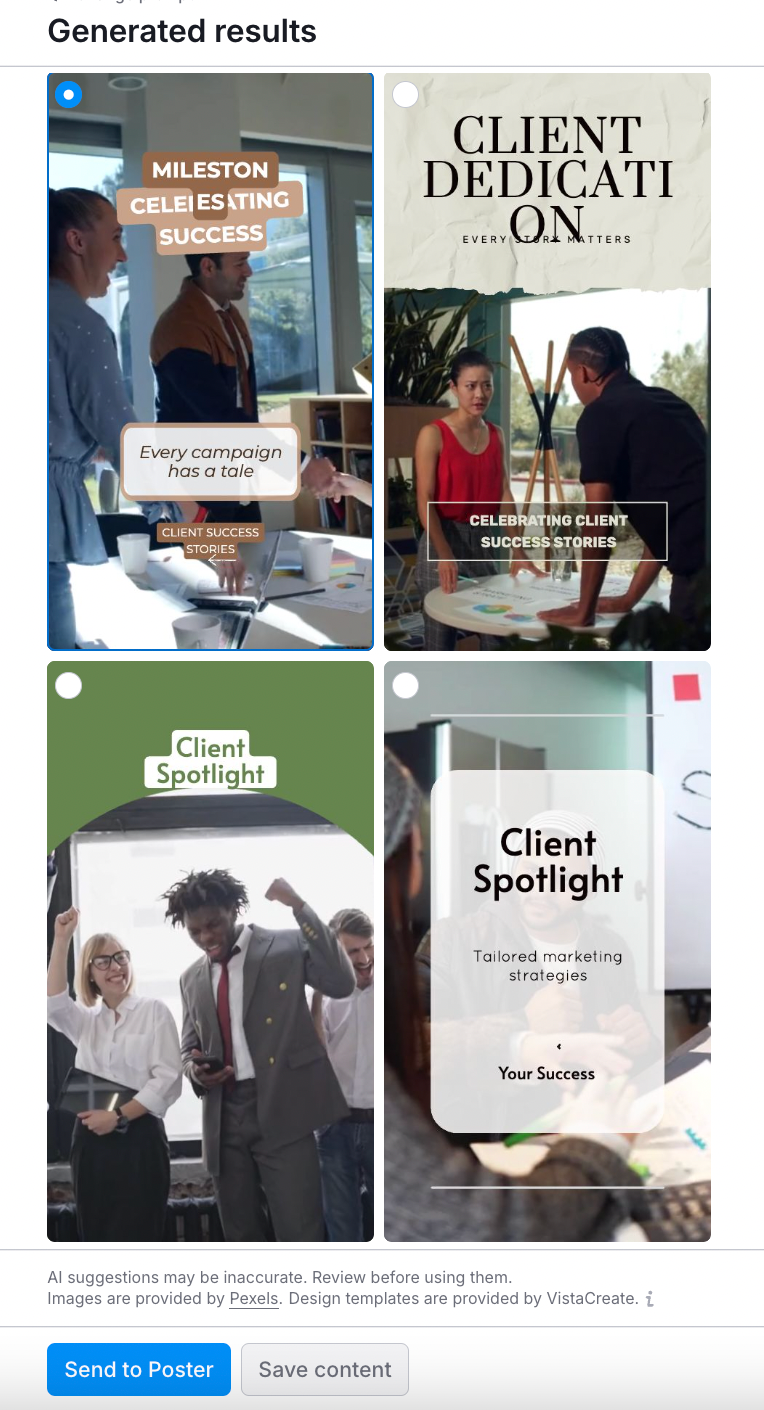Select the Client Dedication design radio button
The image size is (764, 1410).
[x=405, y=95]
